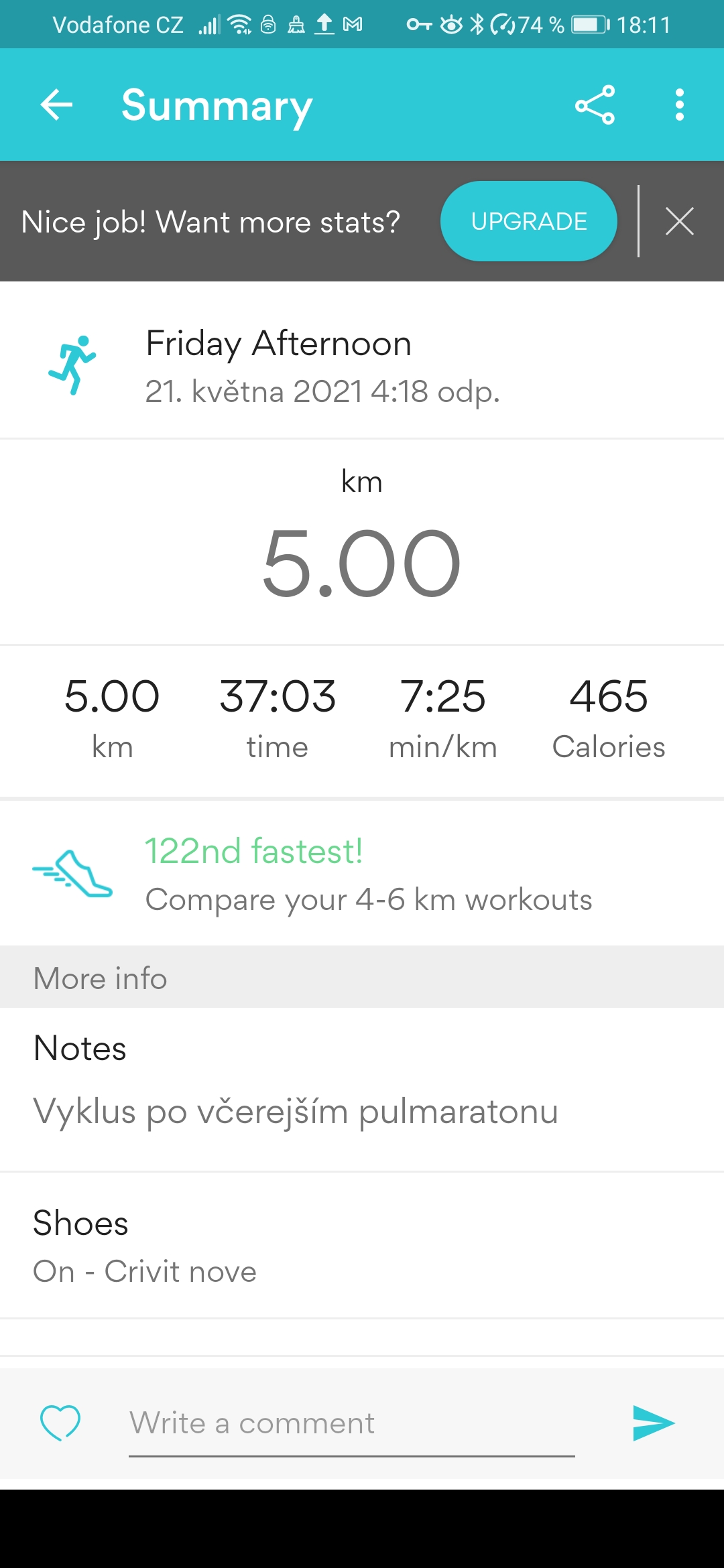Like this workout with the heart icon

(x=60, y=1423)
